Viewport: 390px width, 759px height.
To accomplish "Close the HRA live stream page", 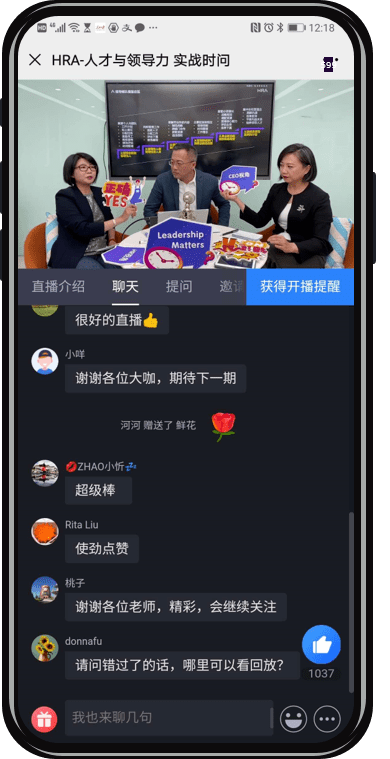I will pyautogui.click(x=35, y=60).
